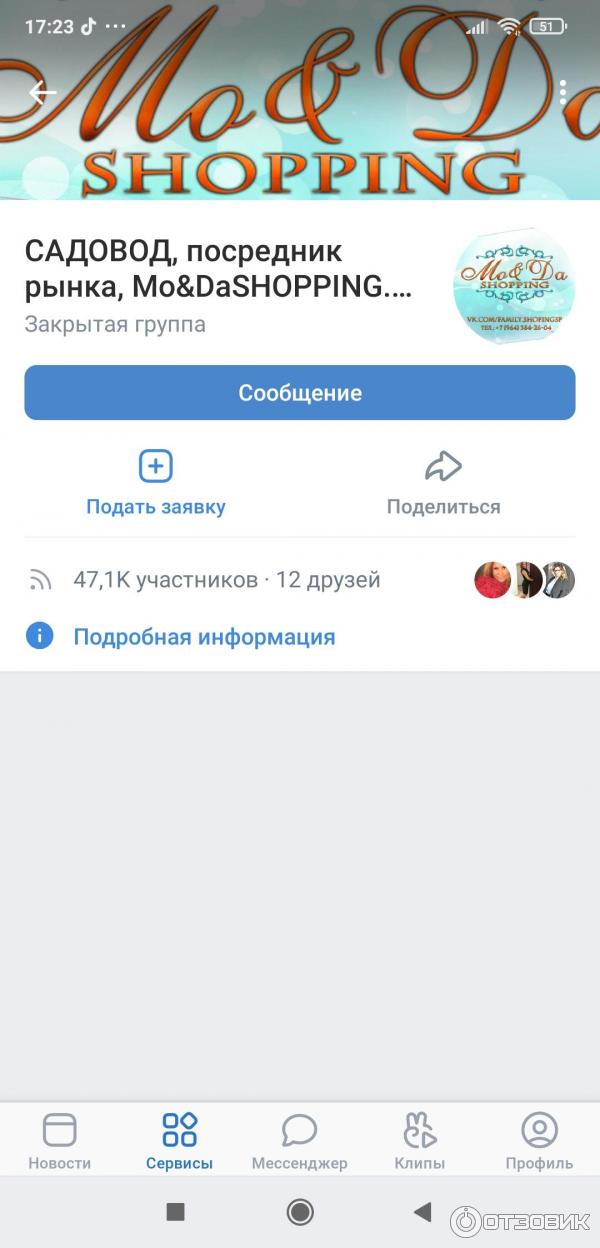Open the Профиль tab

539,1141
